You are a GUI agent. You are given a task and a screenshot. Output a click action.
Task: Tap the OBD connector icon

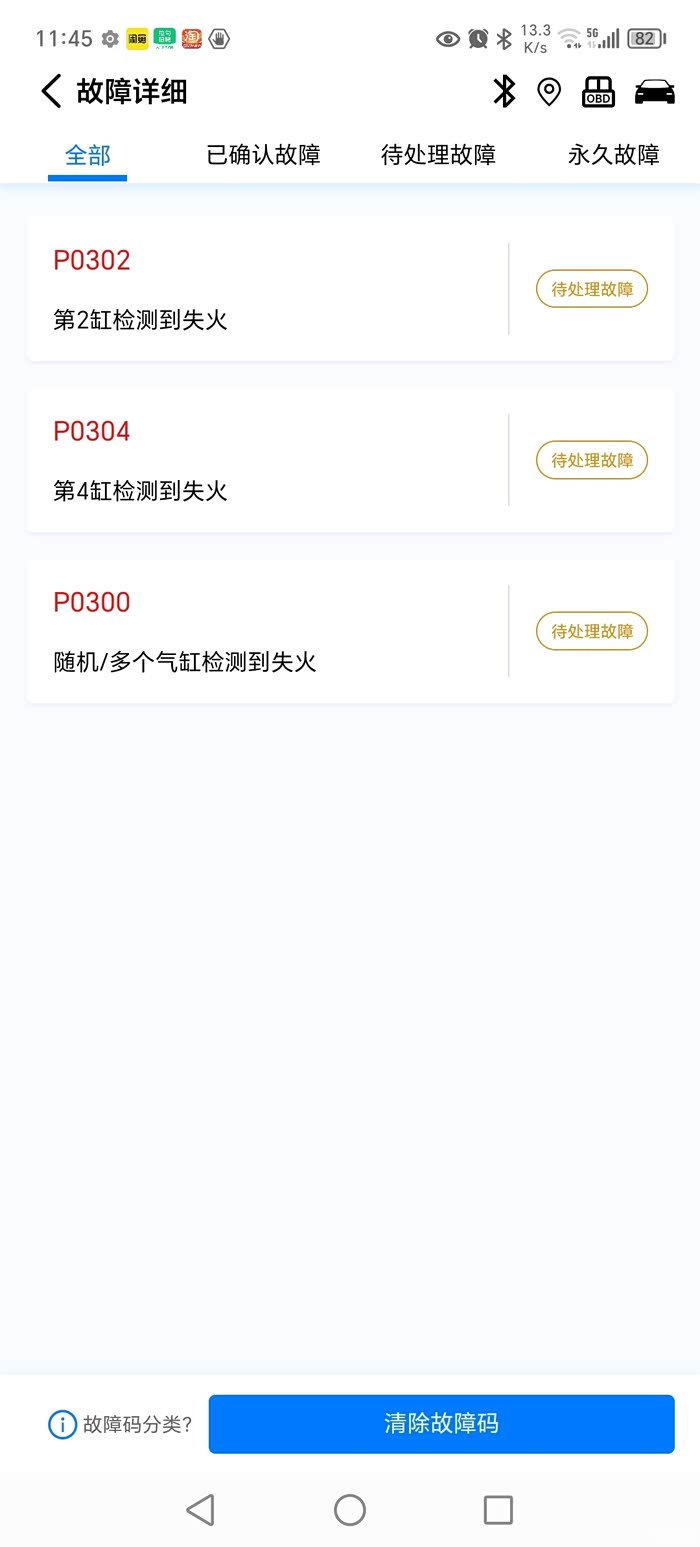(x=599, y=92)
